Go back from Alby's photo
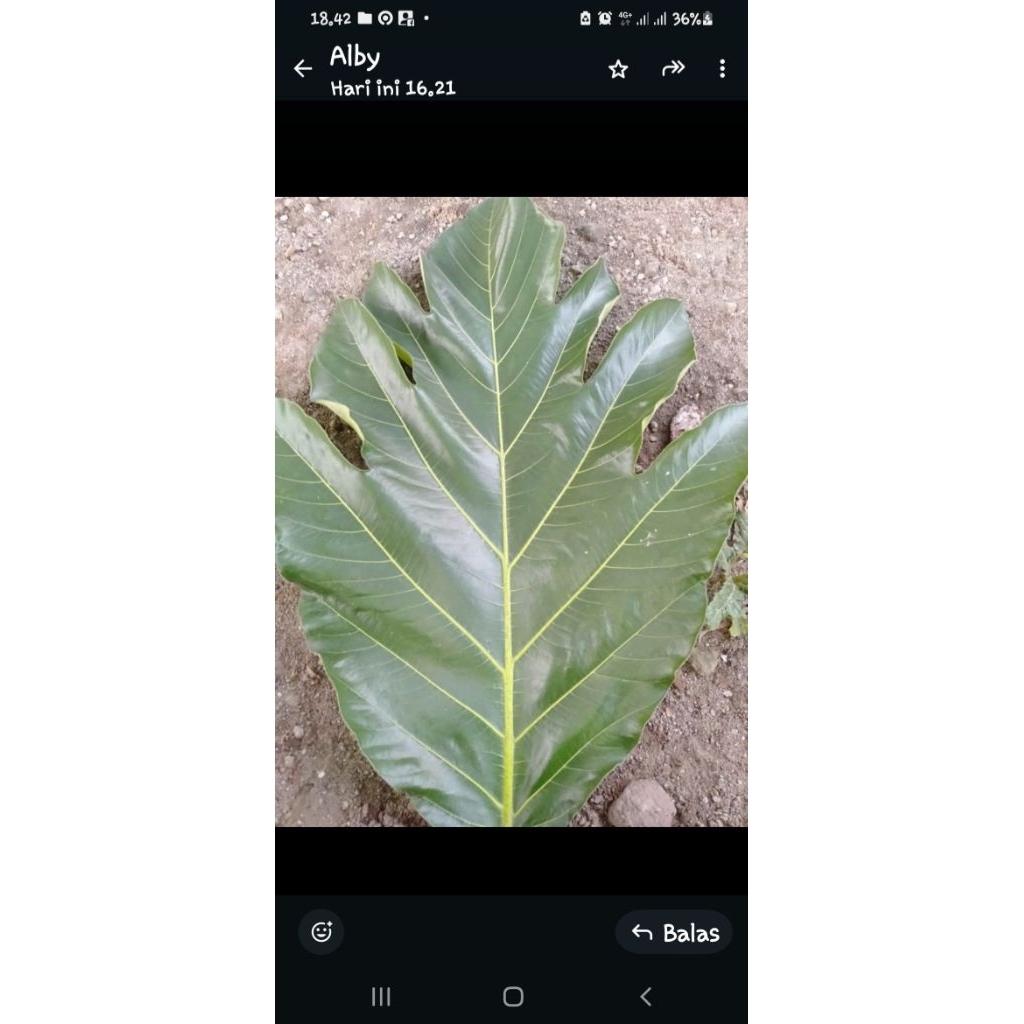 click(x=302, y=69)
